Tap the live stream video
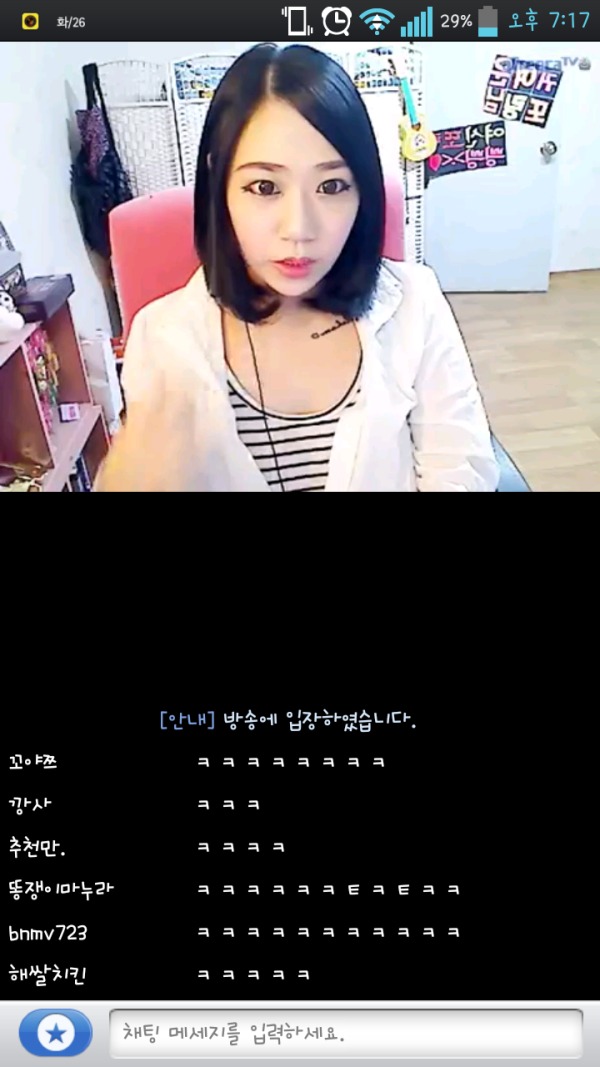Image resolution: width=600 pixels, height=1067 pixels. coord(300,267)
